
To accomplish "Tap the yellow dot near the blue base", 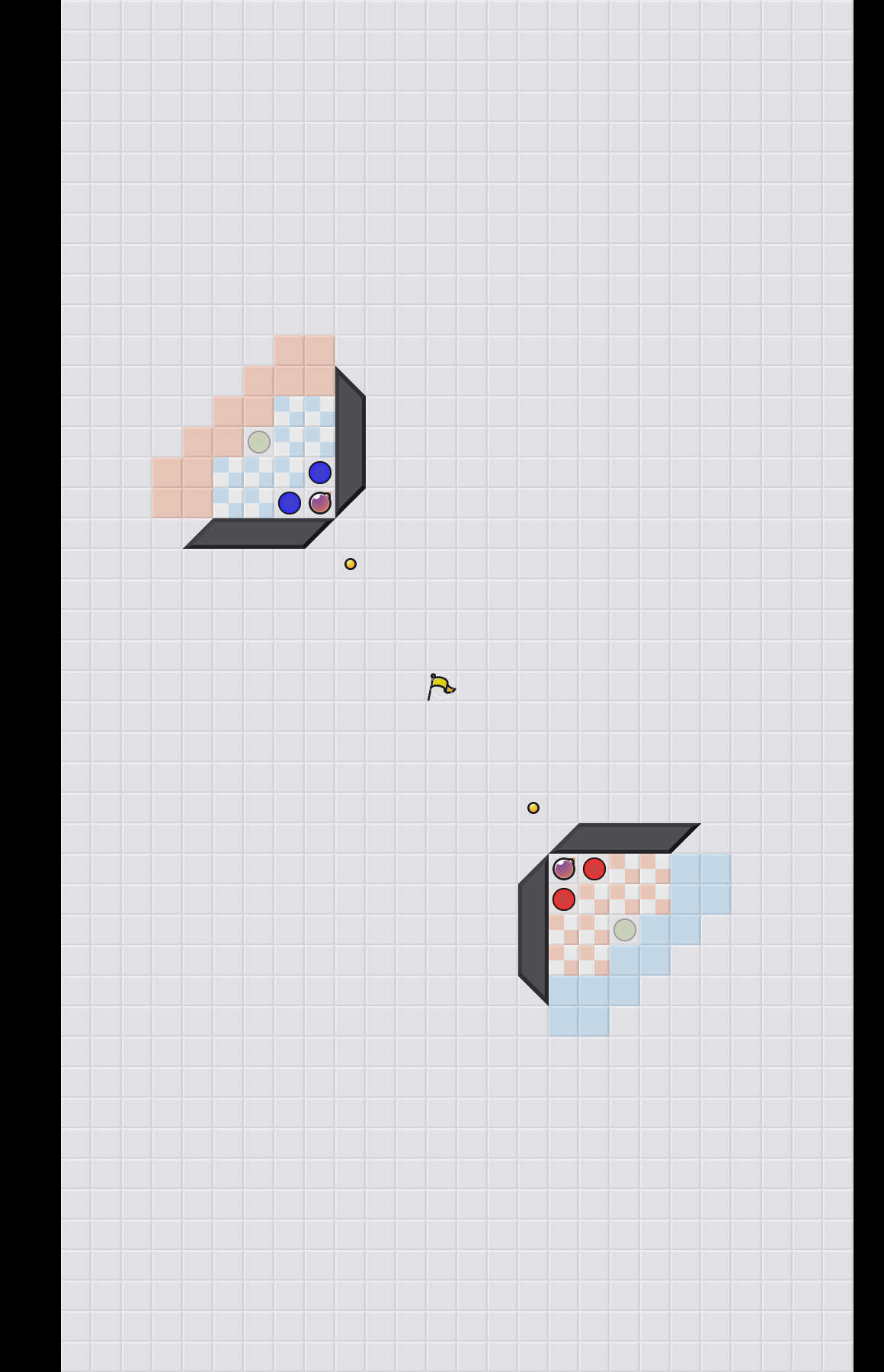I will [351, 564].
